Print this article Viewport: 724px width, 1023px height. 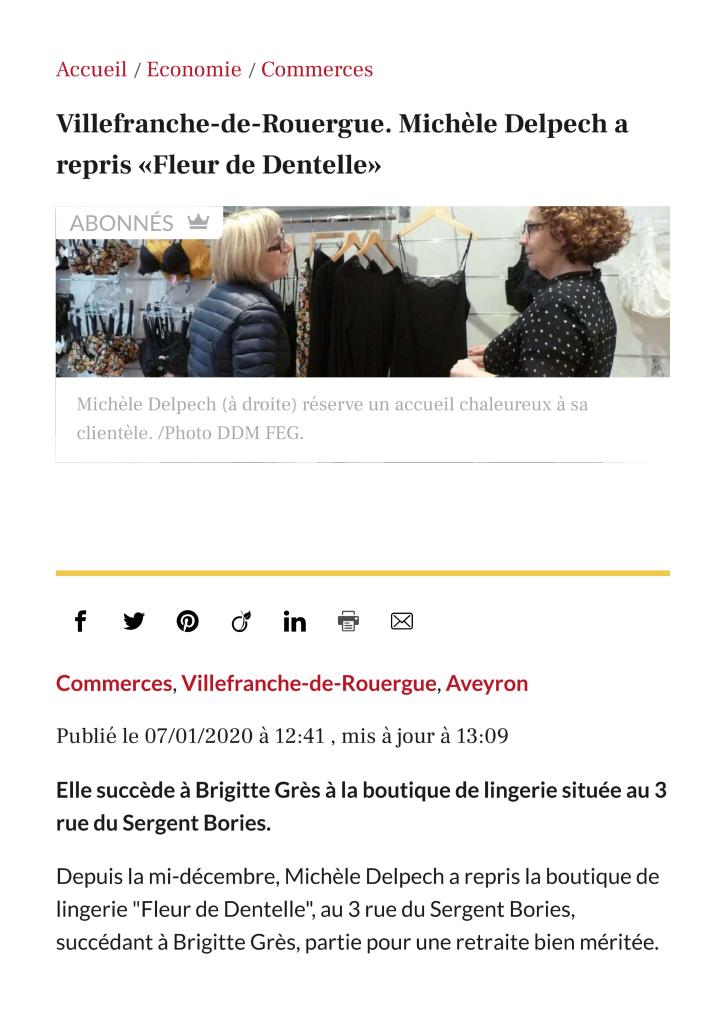pyautogui.click(x=348, y=621)
